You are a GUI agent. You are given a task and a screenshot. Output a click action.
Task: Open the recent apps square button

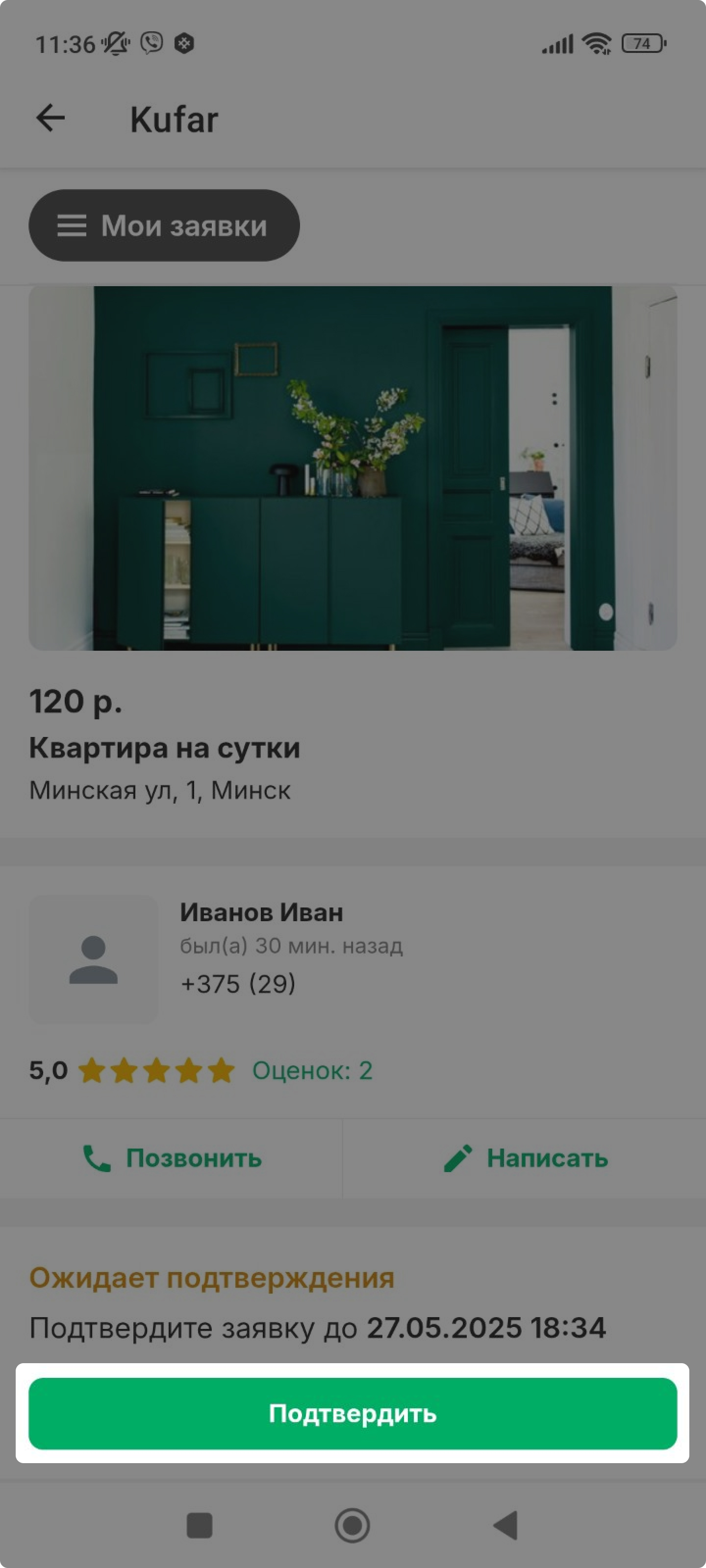(x=199, y=1525)
